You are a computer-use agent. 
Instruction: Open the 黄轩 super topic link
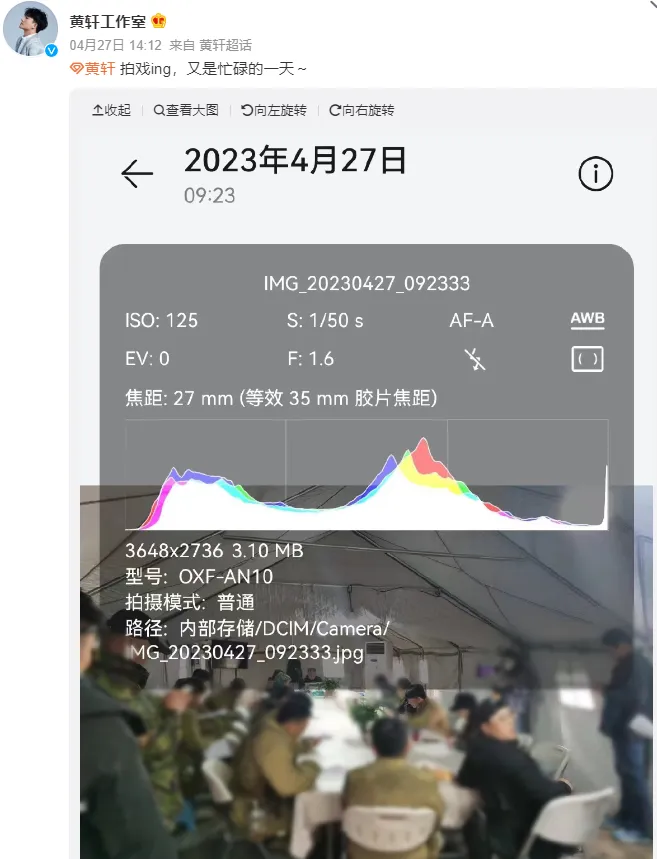pyautogui.click(x=92, y=67)
